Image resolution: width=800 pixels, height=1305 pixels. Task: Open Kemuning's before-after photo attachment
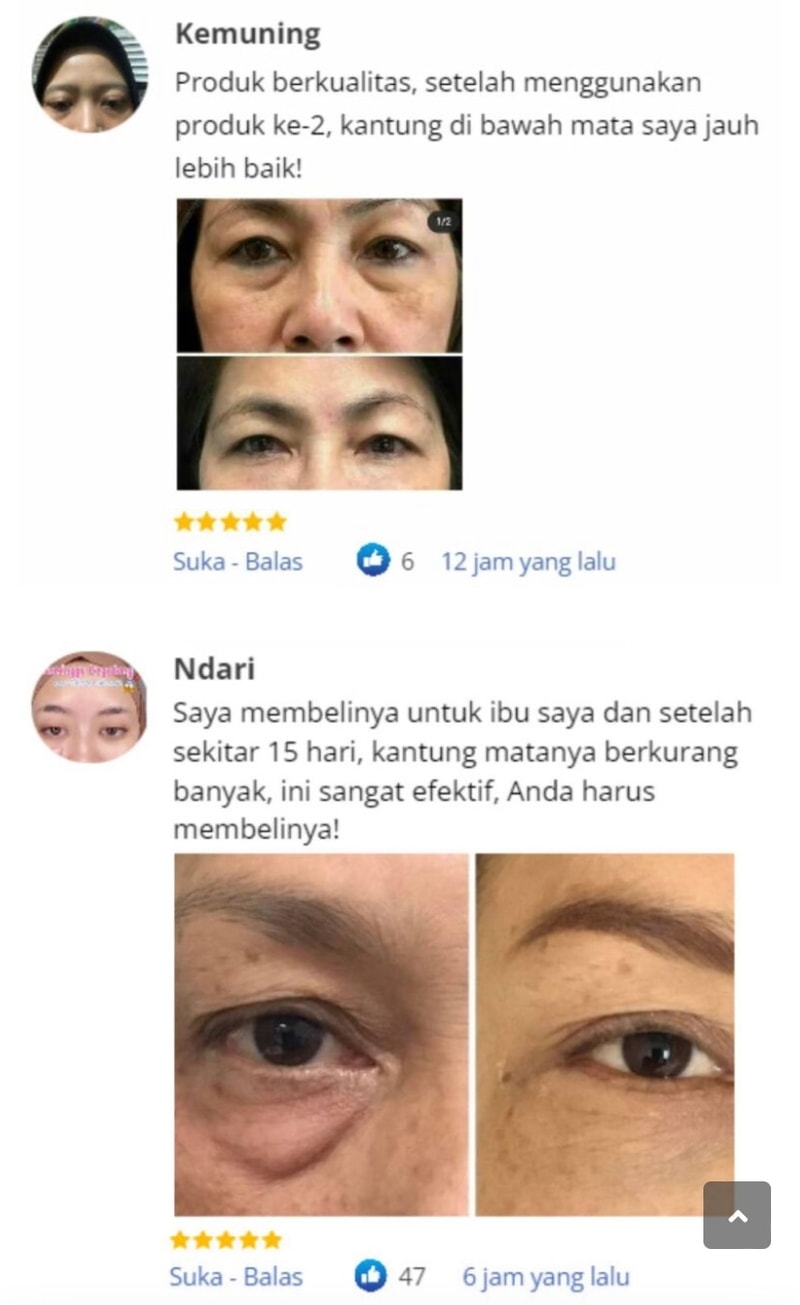click(320, 344)
